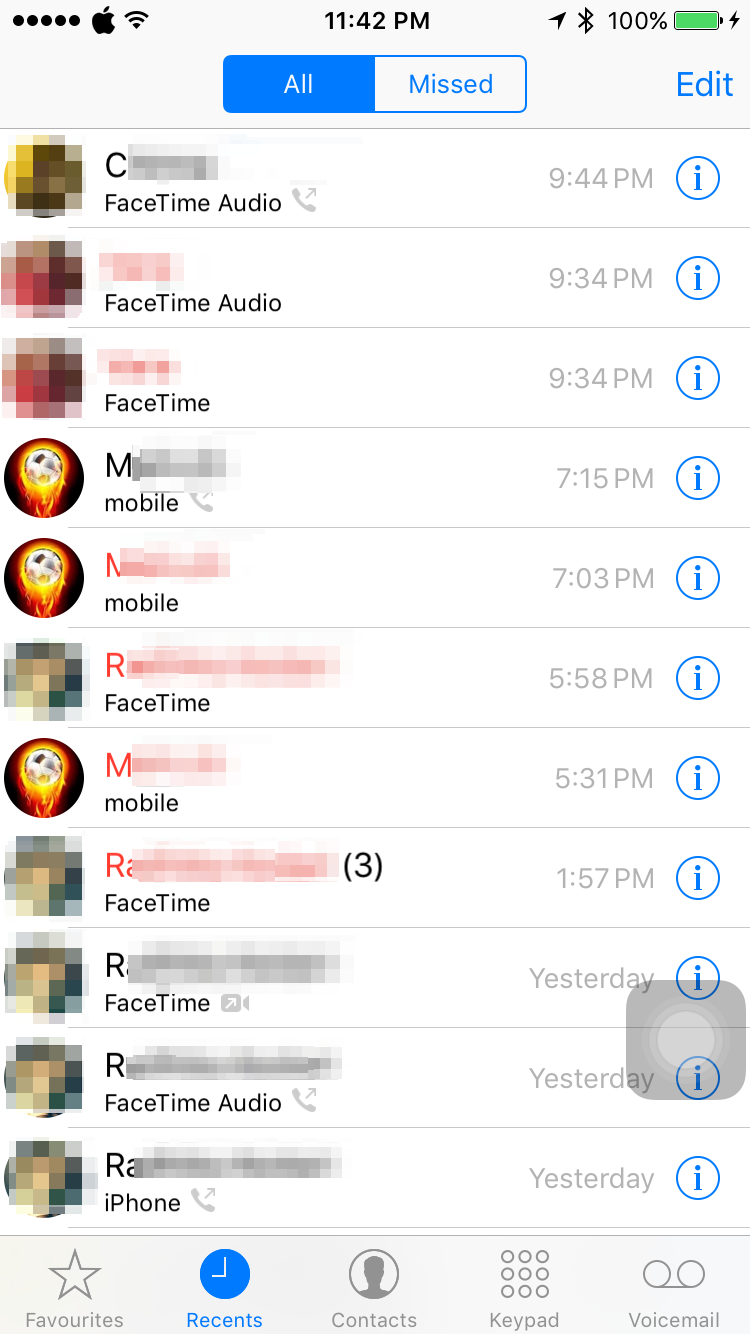
Task: Tap the AssistiveTouch floating button
Action: (x=686, y=1041)
